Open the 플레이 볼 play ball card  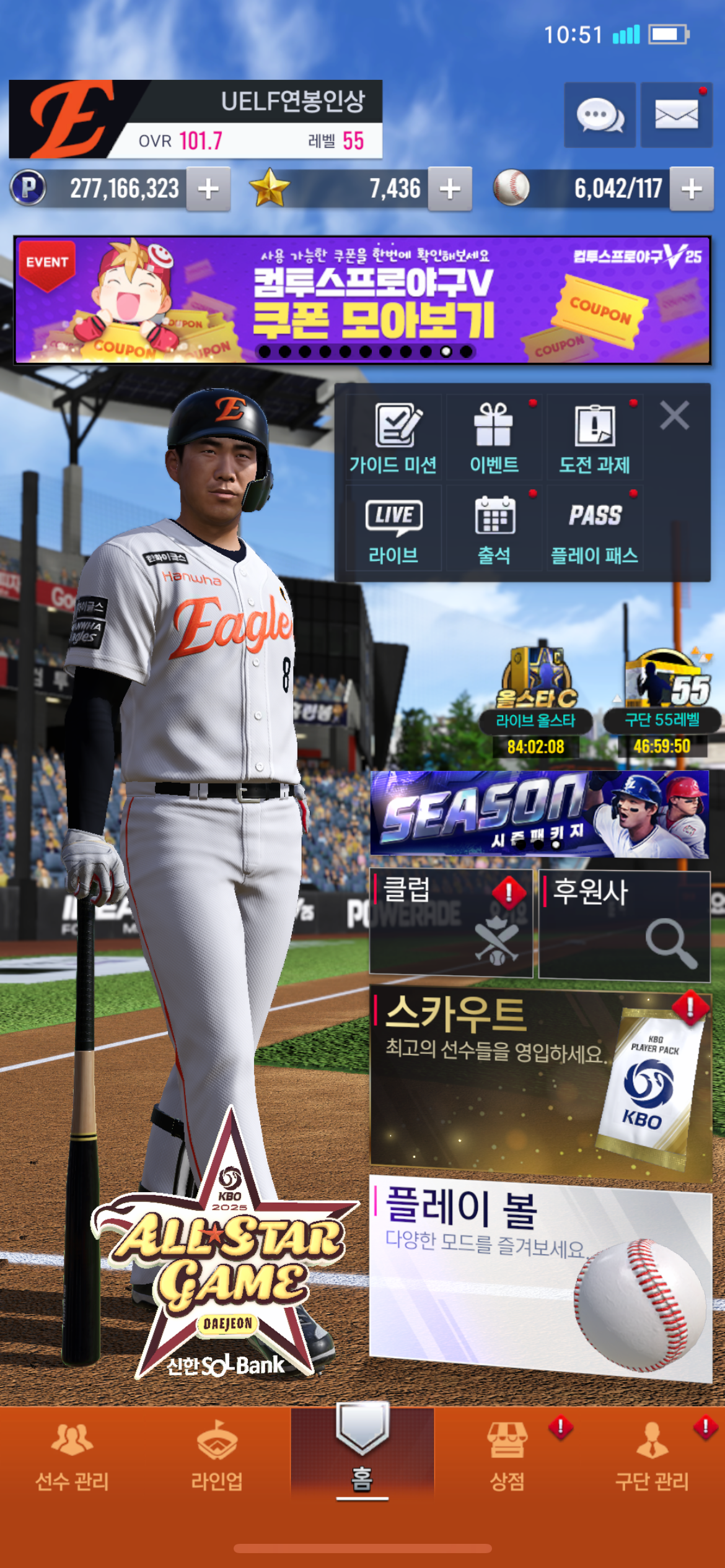coord(539,1279)
